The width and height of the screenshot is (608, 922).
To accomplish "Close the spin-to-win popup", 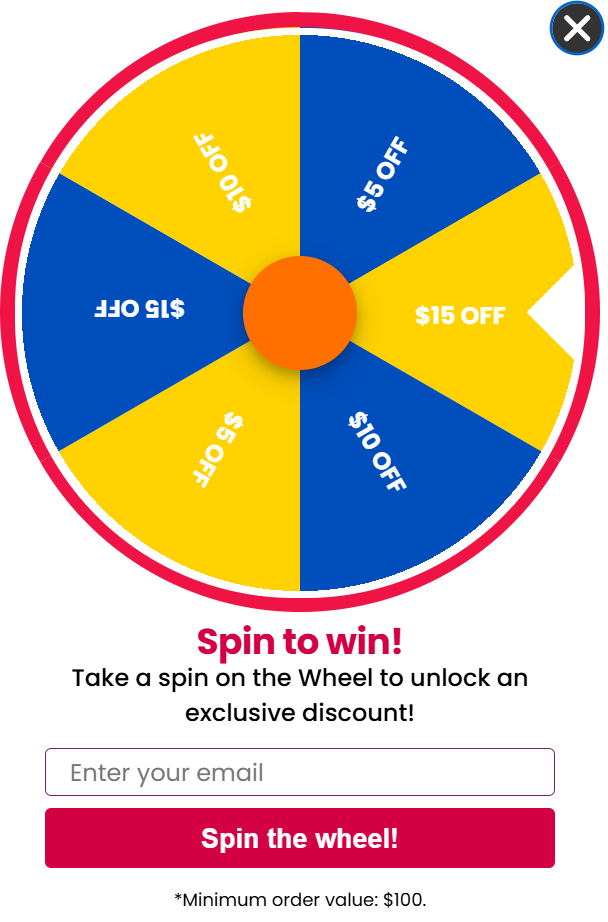I will 576,28.
